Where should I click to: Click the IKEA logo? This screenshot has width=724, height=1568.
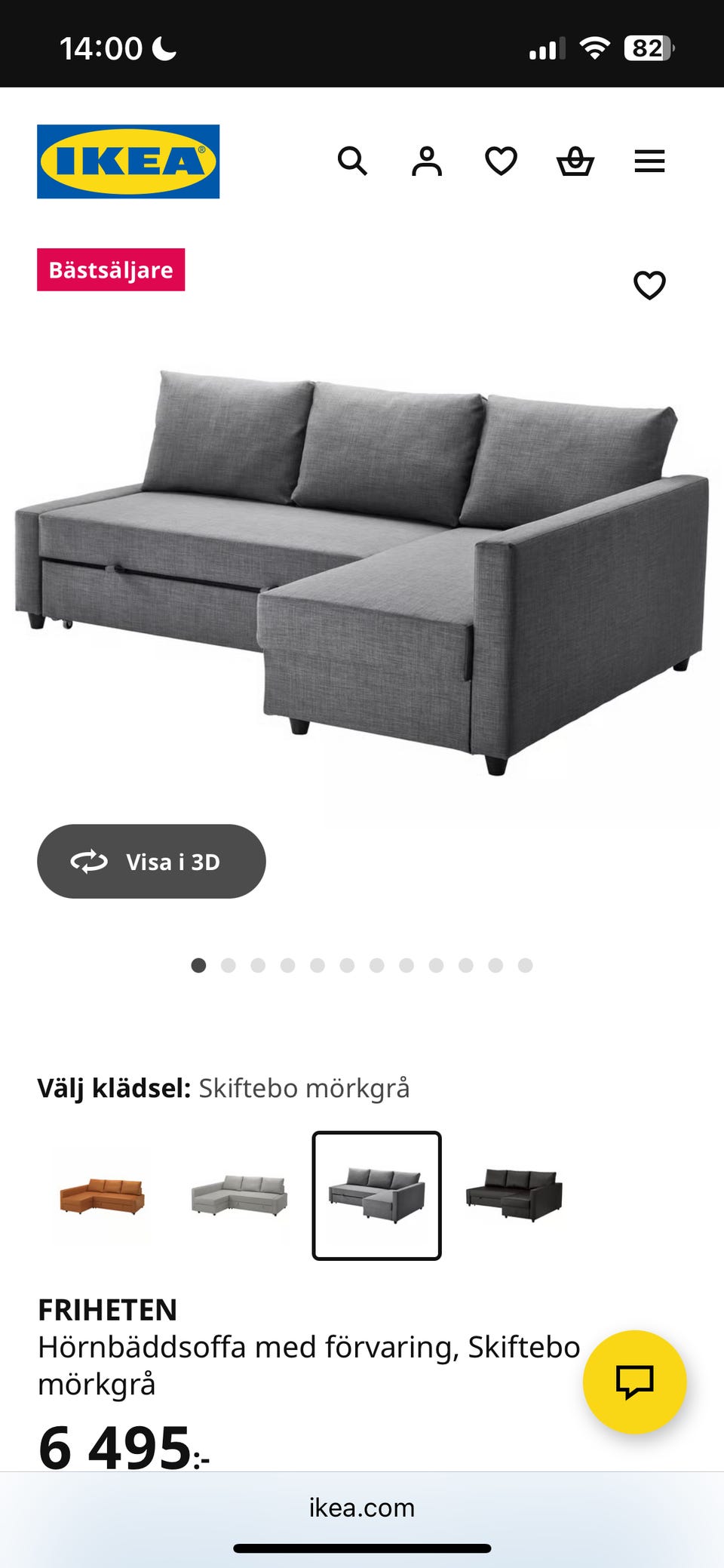(127, 161)
